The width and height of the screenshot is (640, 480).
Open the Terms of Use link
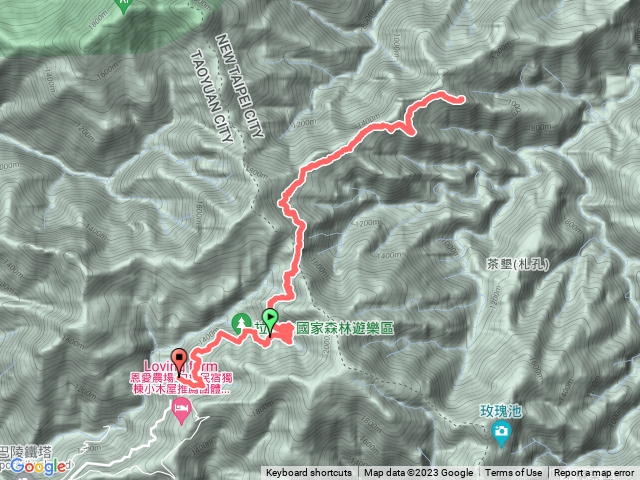pos(514,473)
